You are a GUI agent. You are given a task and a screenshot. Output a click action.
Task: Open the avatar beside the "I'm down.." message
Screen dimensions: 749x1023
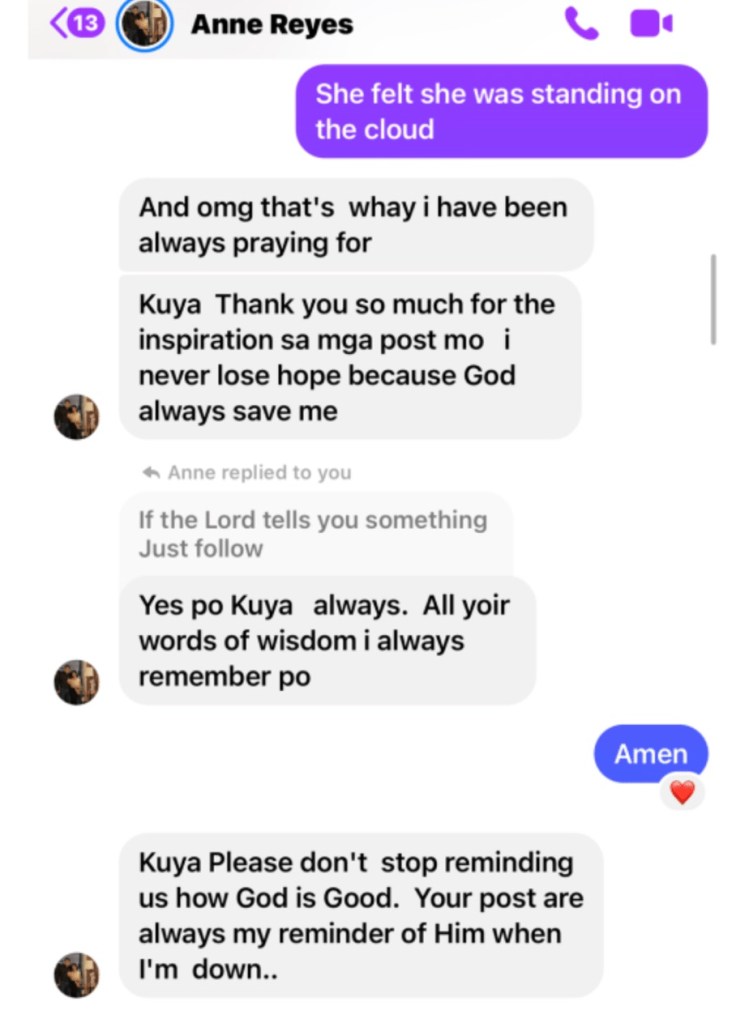(x=77, y=975)
